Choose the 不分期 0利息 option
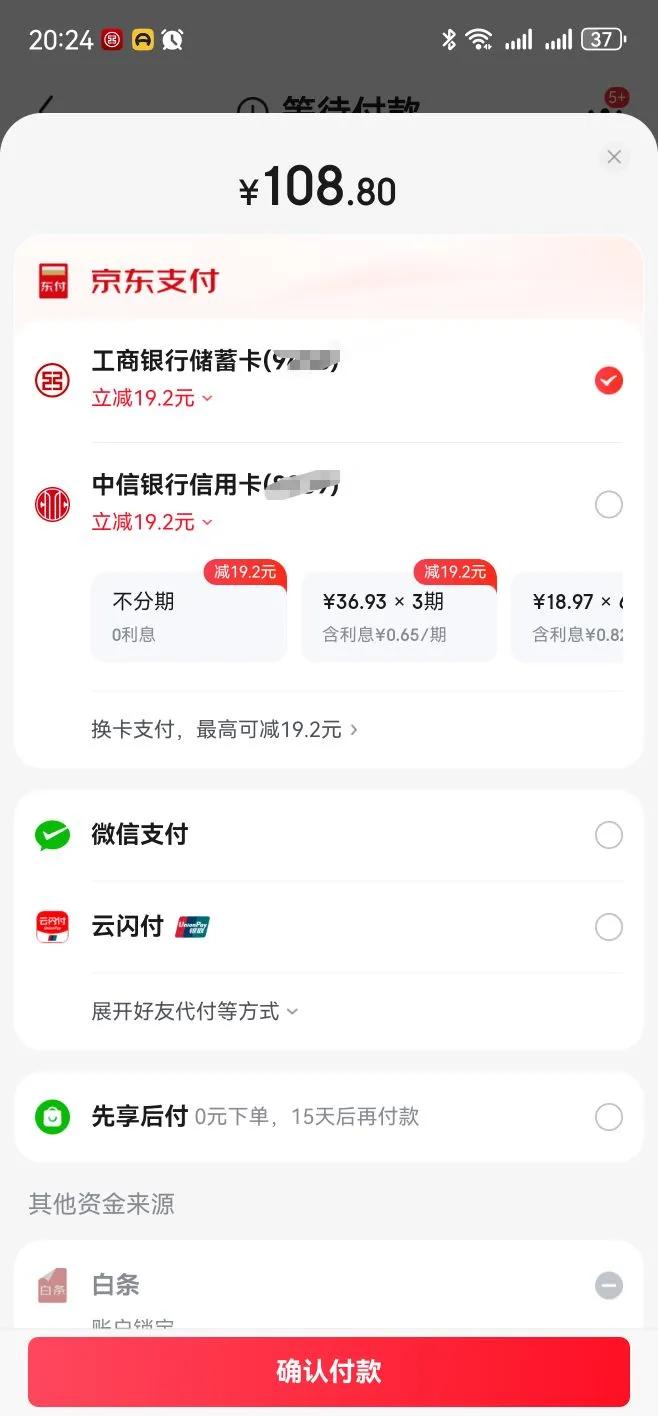The height and width of the screenshot is (1416, 658). (x=189, y=615)
